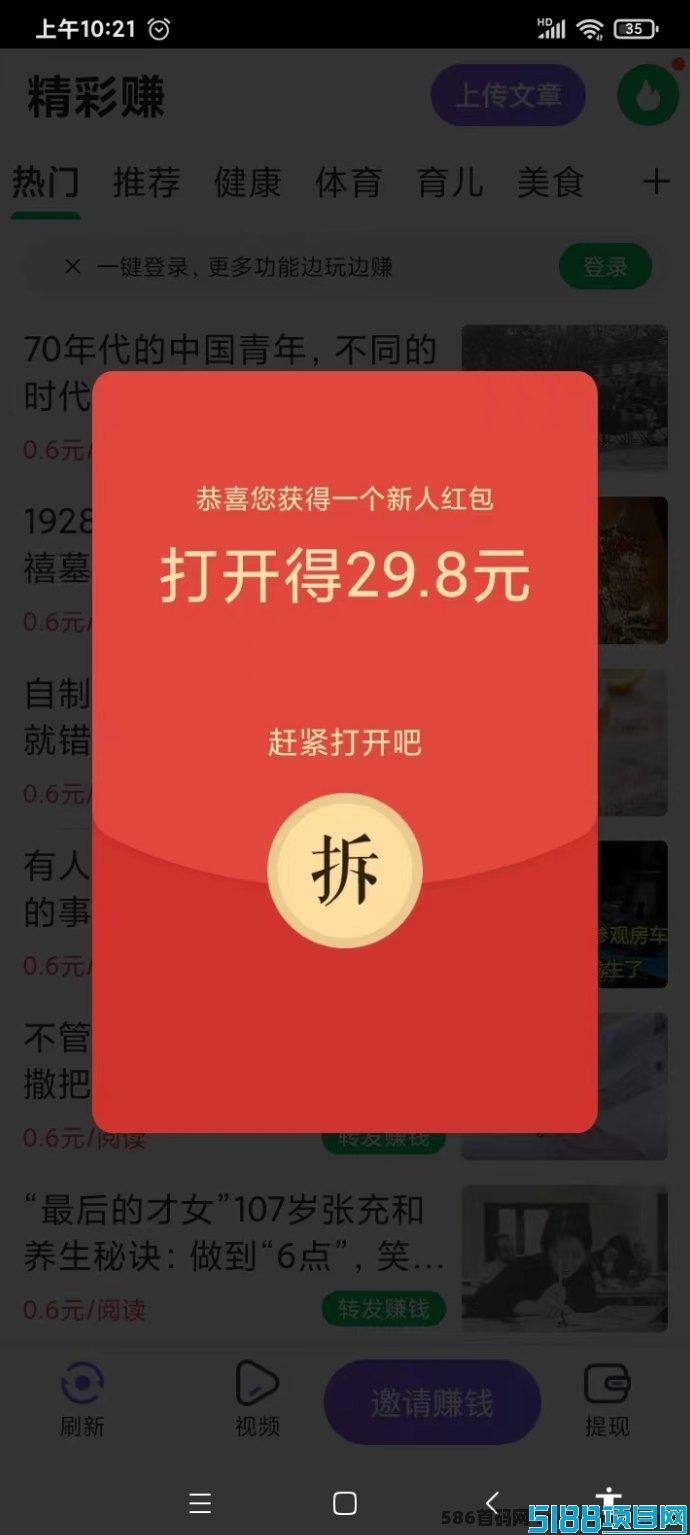Switch to the 健康 tab
This screenshot has width=690, height=1535.
(248, 183)
